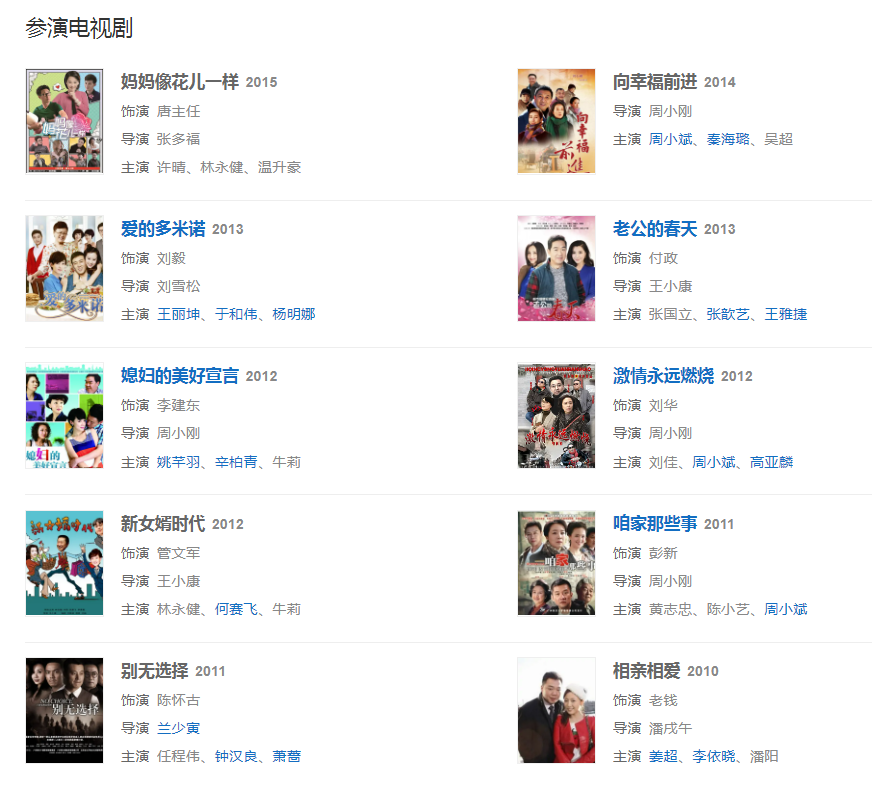The height and width of the screenshot is (785, 872).
Task: Tap the 老公的春天 poster image
Action: [x=556, y=268]
